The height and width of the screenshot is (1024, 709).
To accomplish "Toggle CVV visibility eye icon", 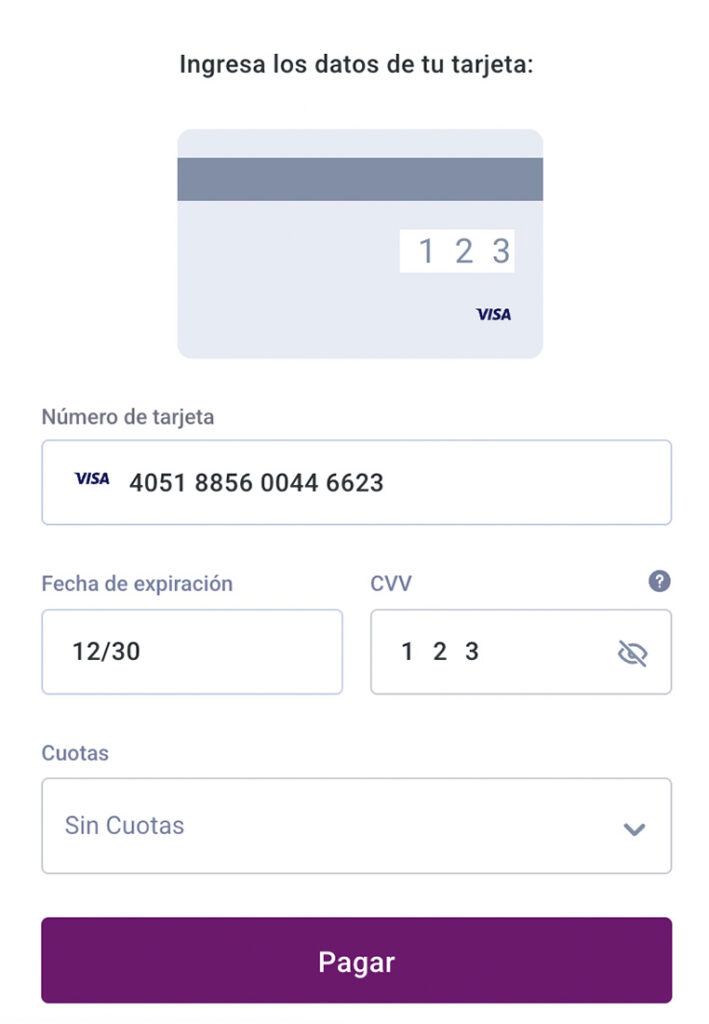I will coord(632,654).
